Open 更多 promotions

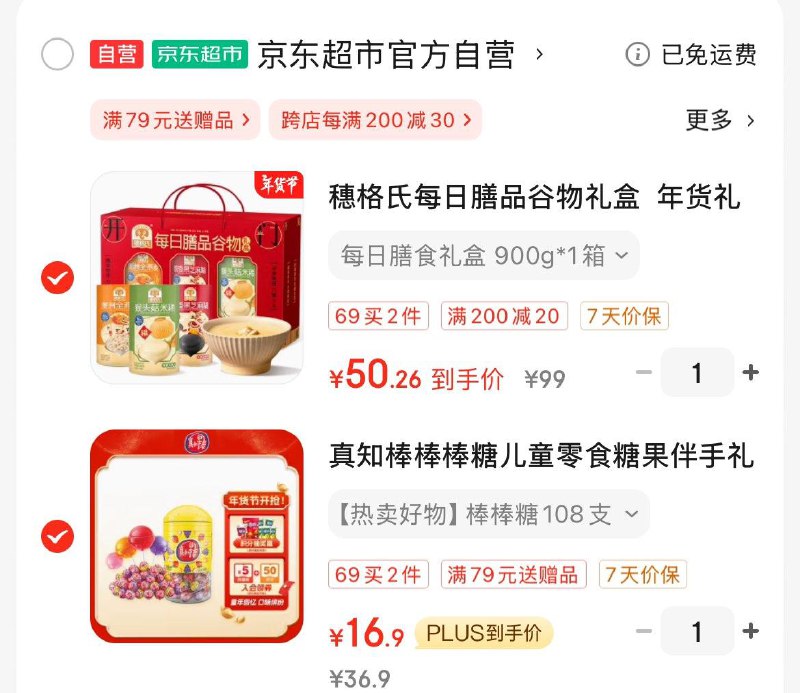[x=720, y=121]
